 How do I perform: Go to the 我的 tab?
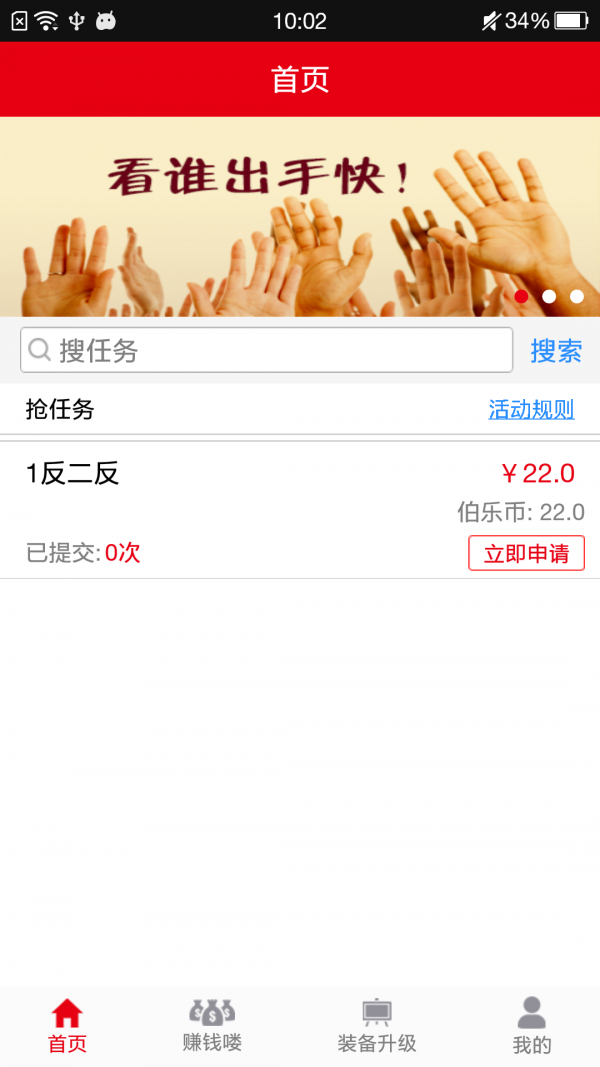[x=532, y=1026]
